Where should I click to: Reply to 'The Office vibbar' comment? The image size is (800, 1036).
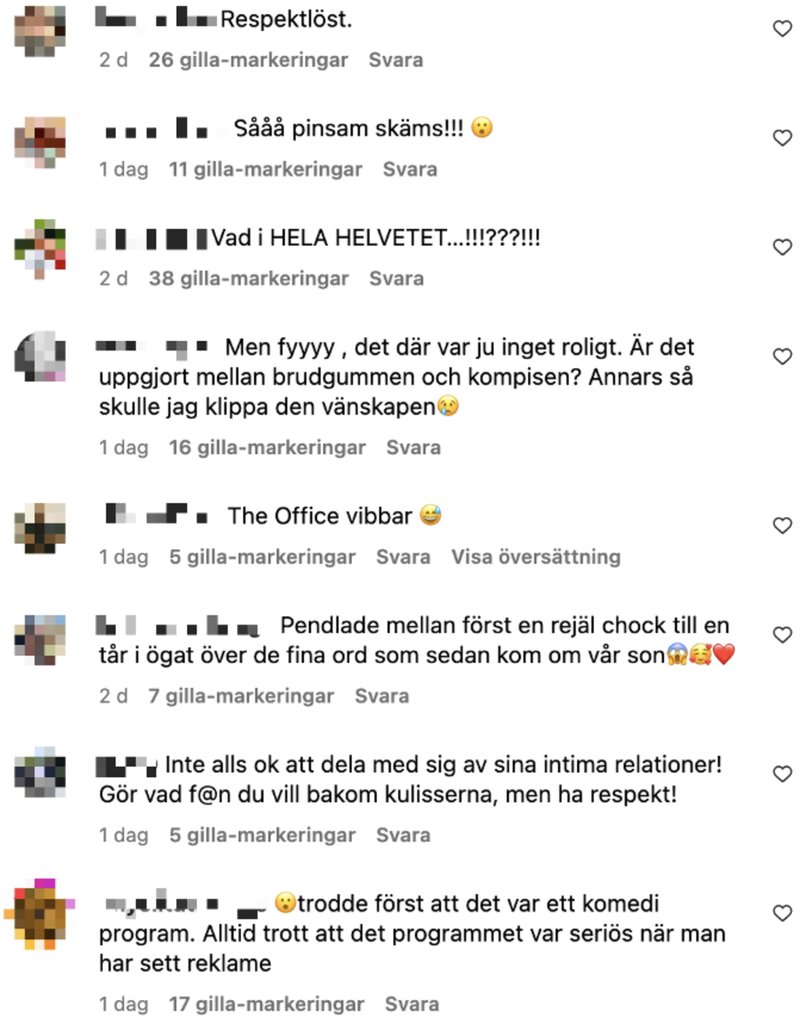403,556
